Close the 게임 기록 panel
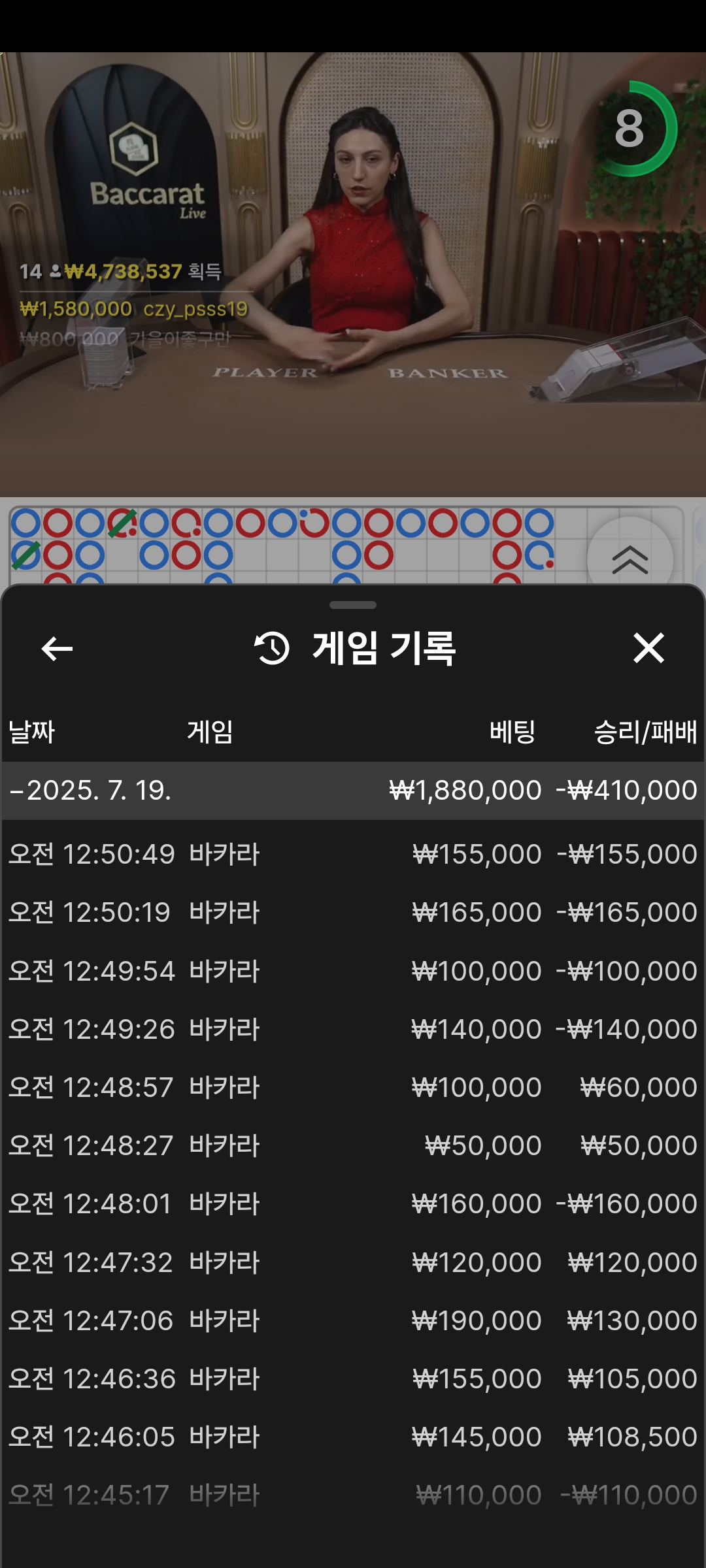This screenshot has height=1568, width=706. click(x=648, y=648)
